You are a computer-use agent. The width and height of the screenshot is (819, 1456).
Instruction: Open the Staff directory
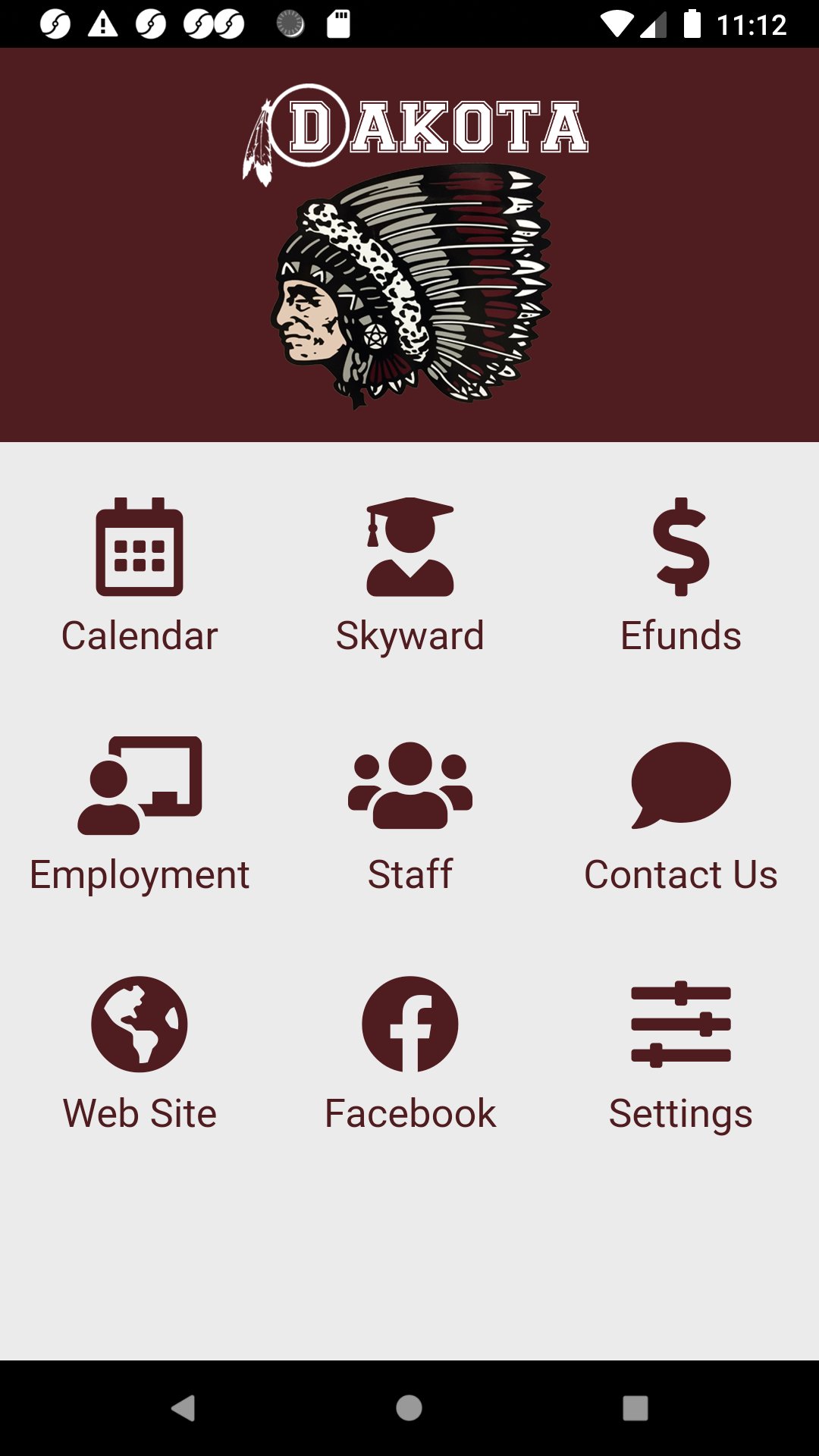click(x=409, y=814)
